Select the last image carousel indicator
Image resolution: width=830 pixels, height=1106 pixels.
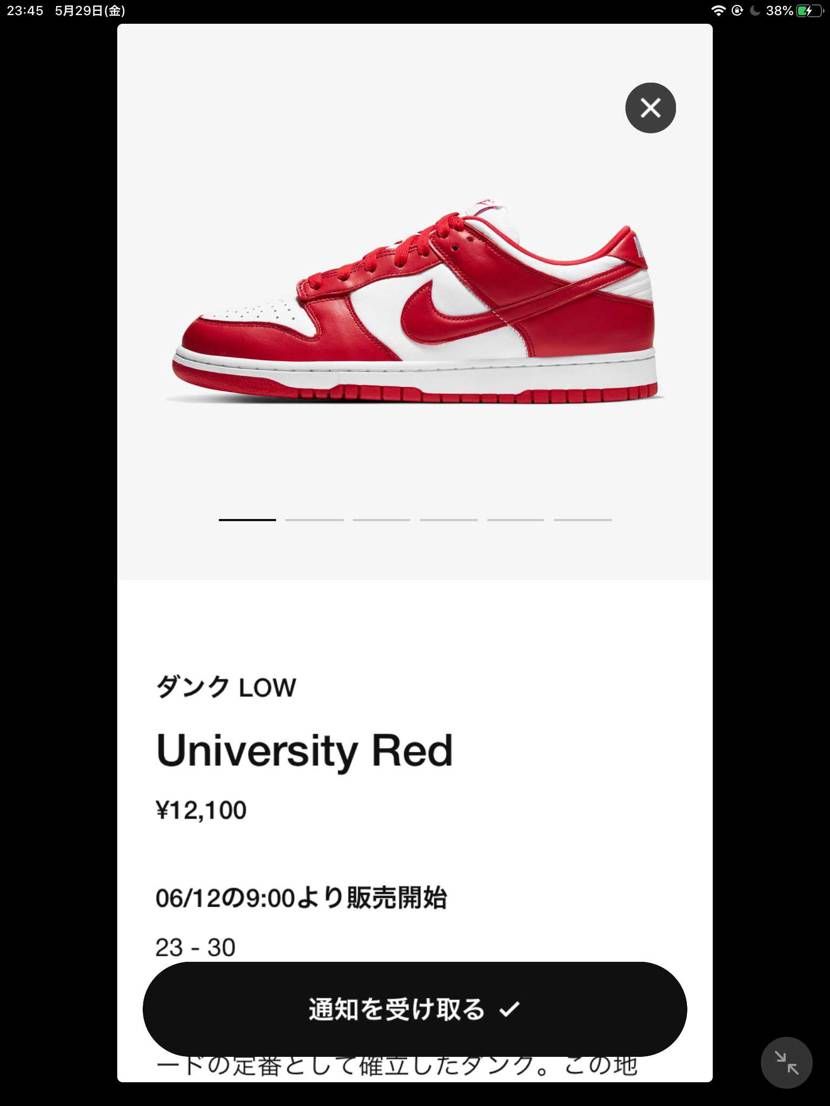(x=583, y=520)
